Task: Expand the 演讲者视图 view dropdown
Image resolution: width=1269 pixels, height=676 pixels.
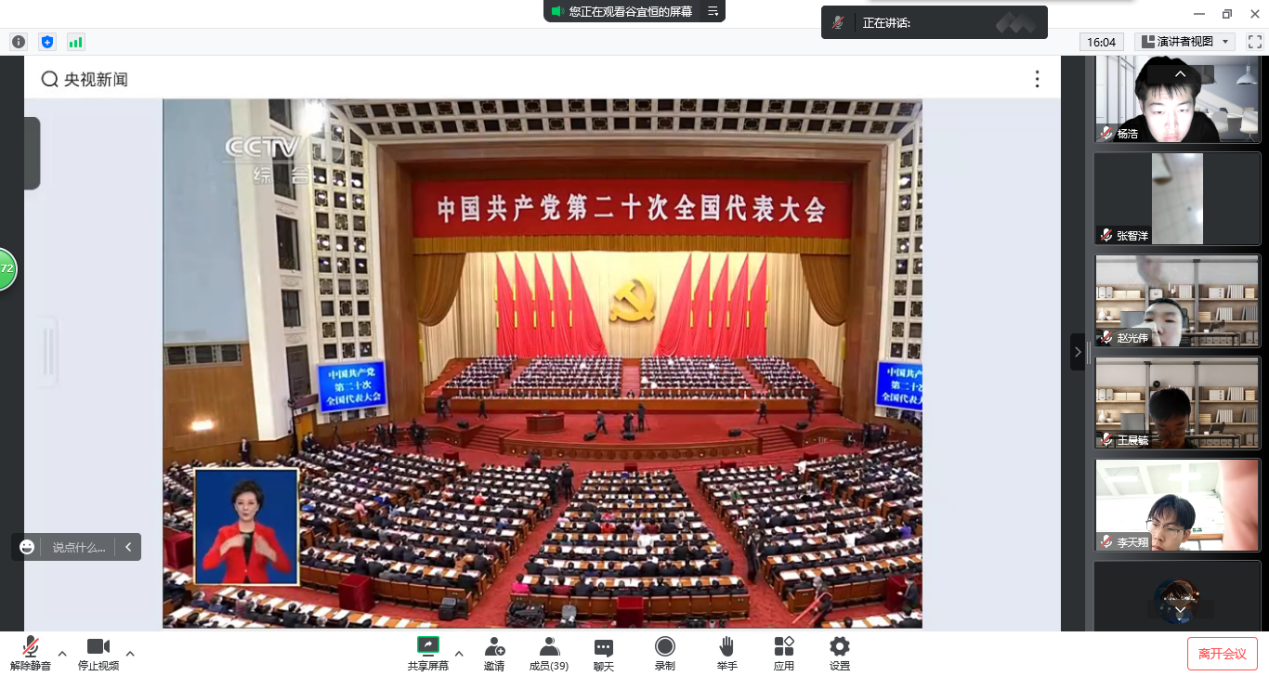Action: 1186,42
